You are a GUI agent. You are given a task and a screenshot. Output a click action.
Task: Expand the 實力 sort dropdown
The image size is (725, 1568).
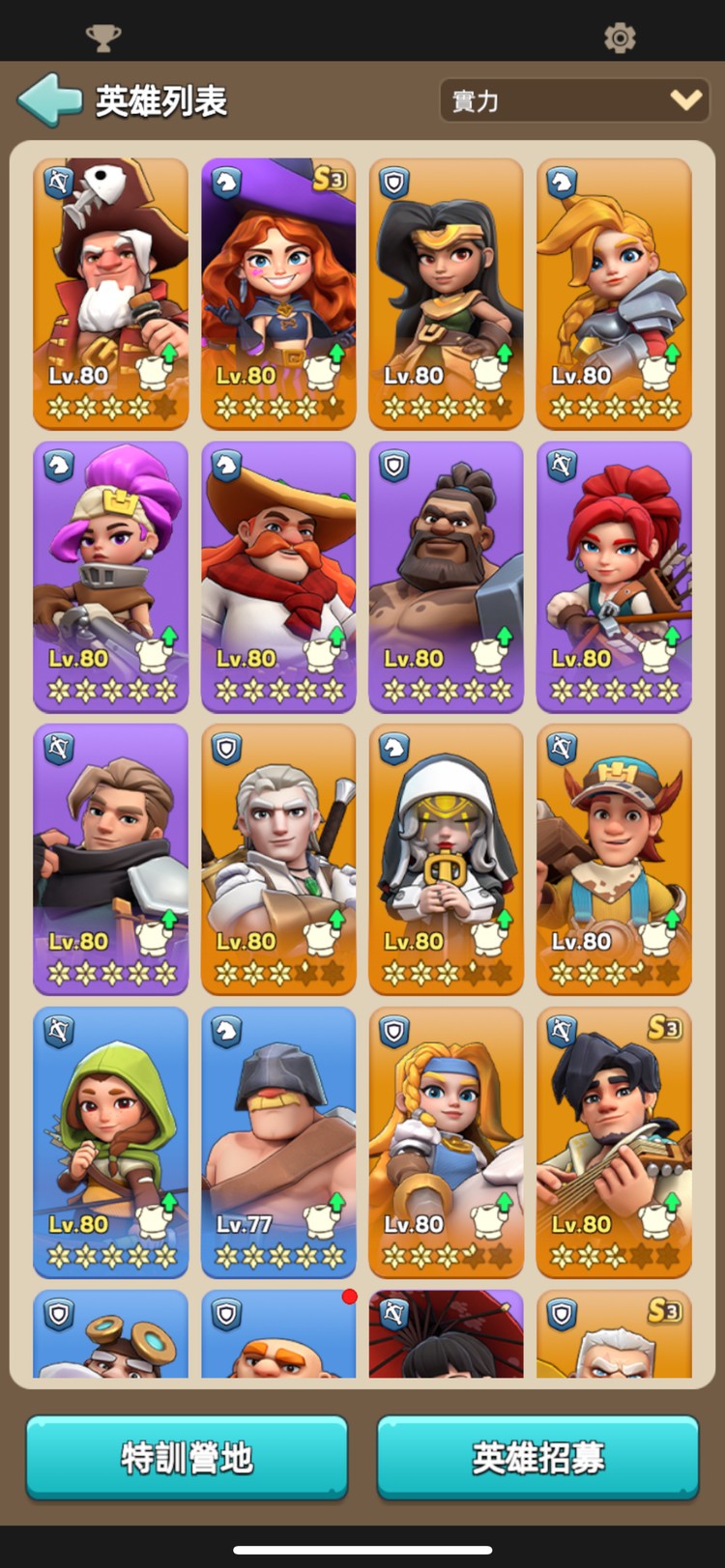click(x=575, y=100)
